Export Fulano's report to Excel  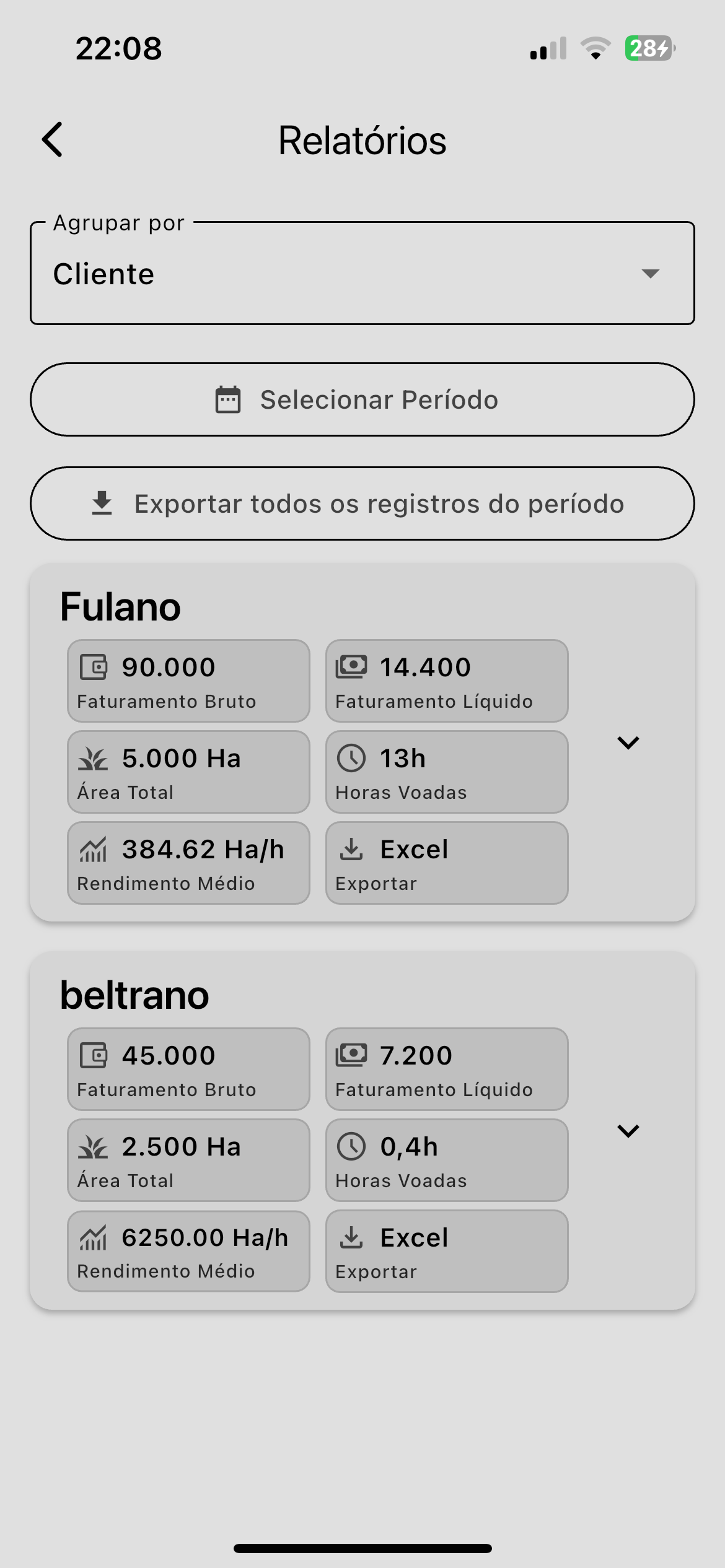pyautogui.click(x=447, y=863)
